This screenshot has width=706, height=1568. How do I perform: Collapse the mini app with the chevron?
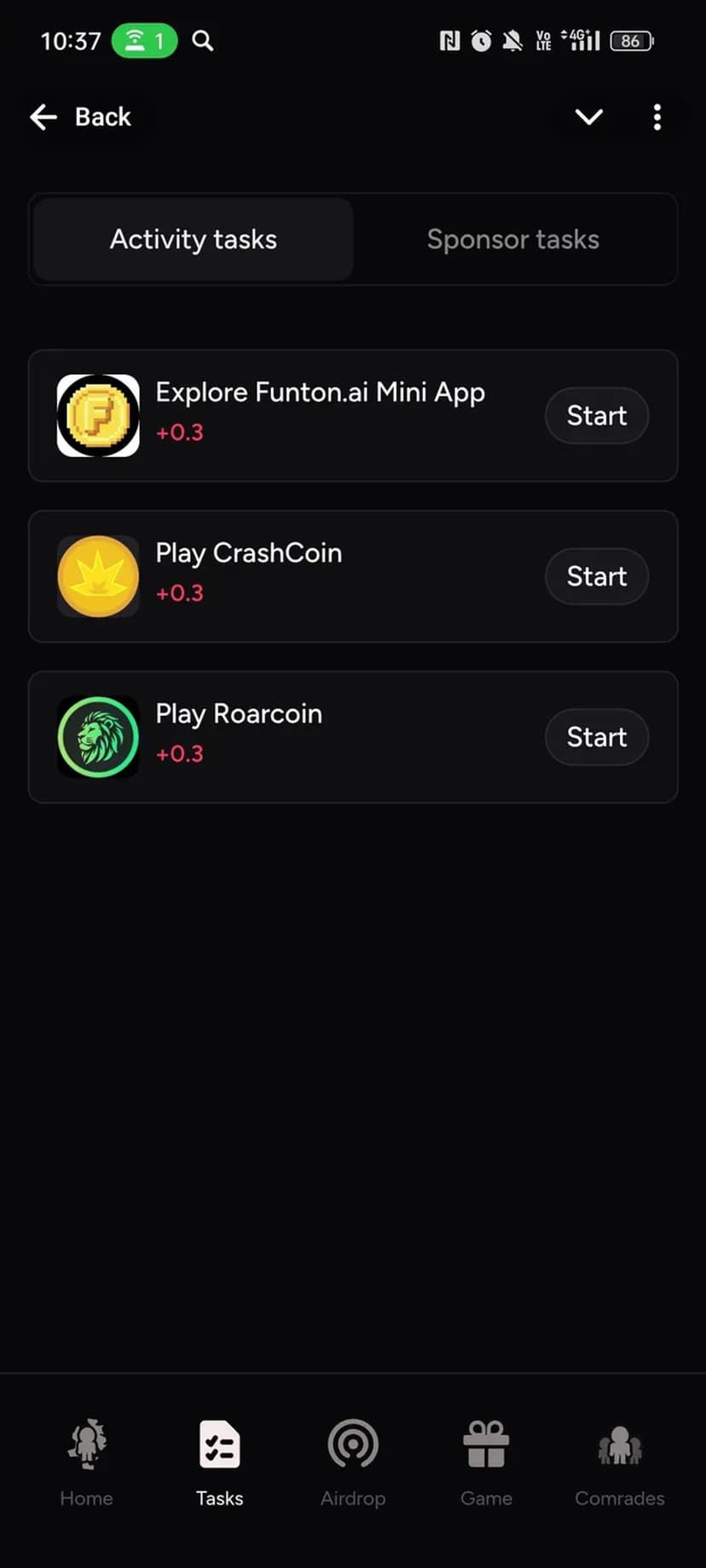(x=588, y=117)
